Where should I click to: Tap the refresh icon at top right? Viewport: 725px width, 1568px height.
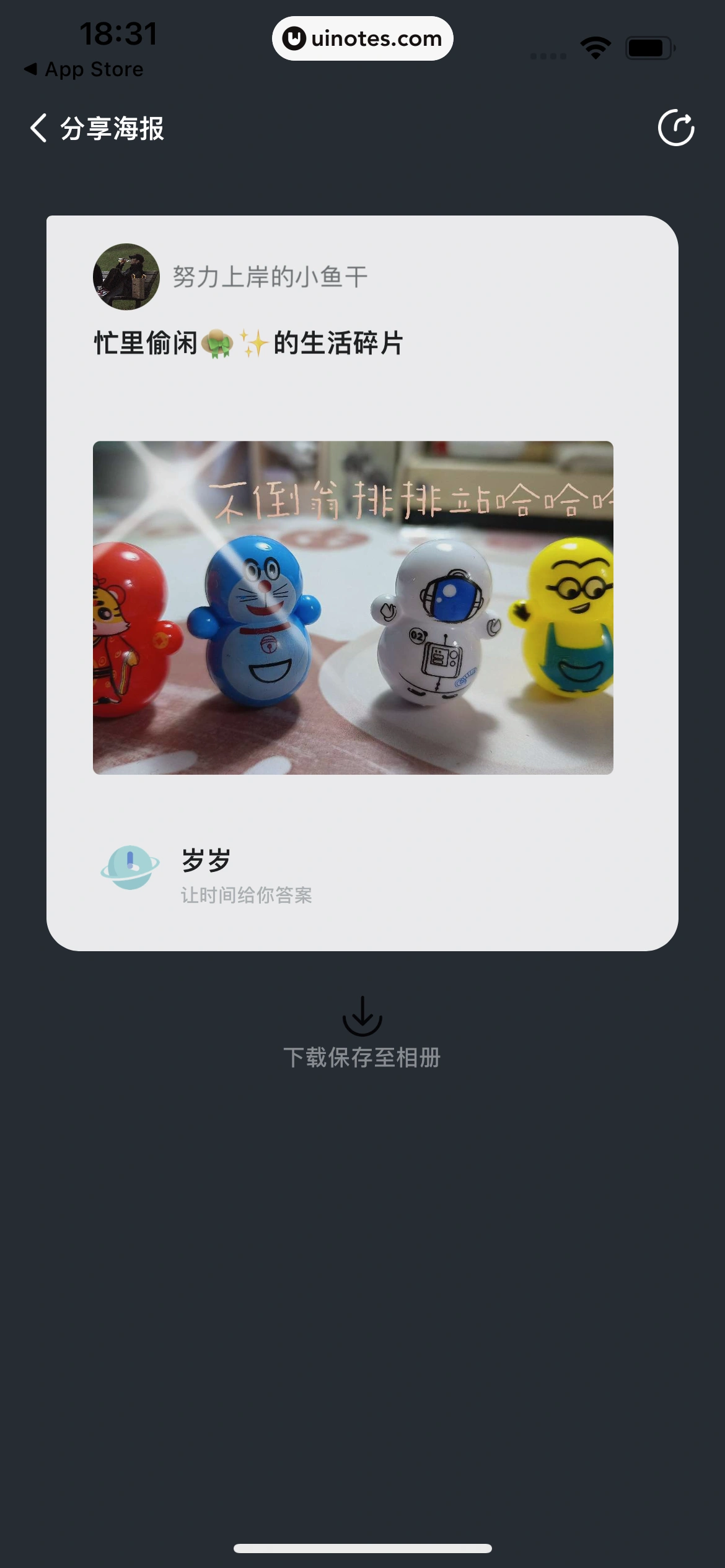point(677,129)
